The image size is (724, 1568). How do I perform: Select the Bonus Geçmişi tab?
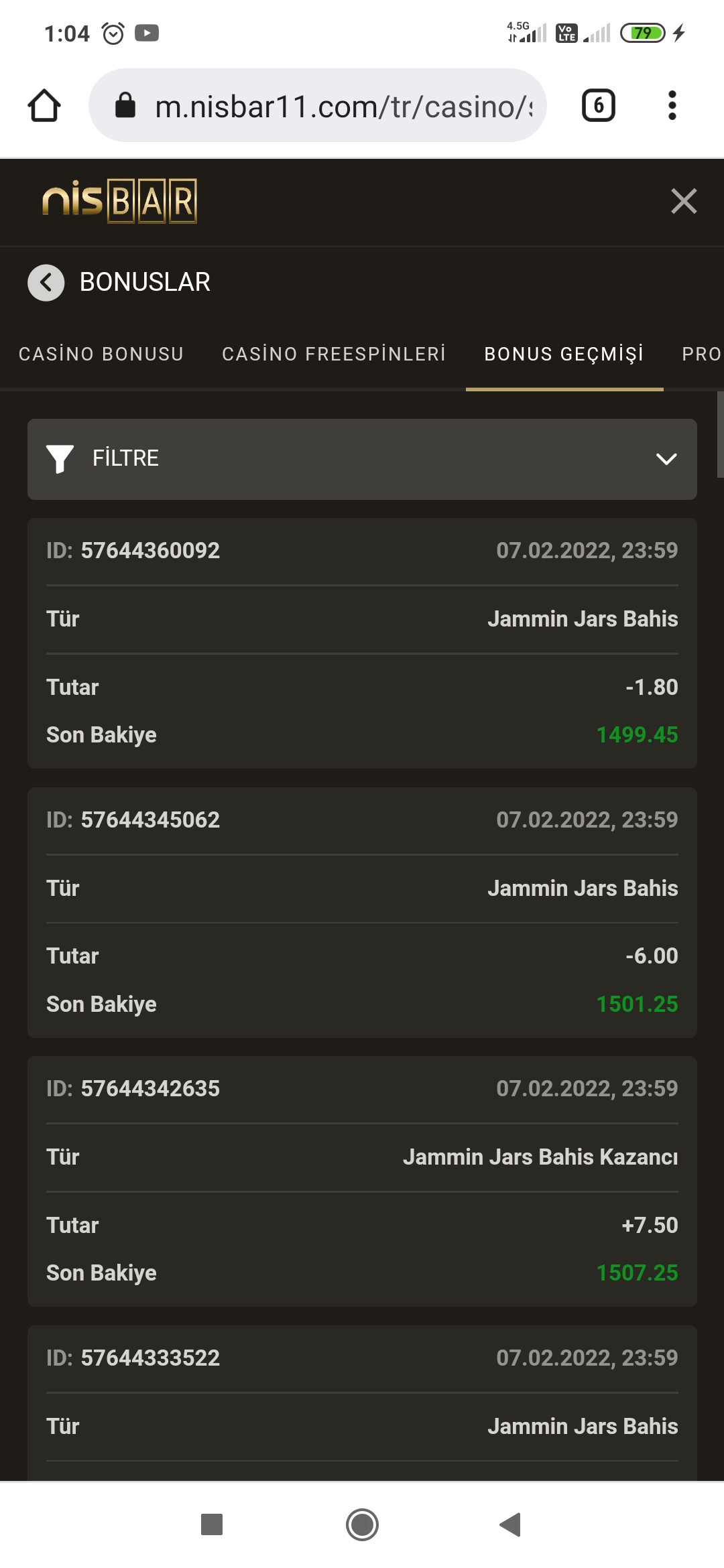tap(564, 354)
